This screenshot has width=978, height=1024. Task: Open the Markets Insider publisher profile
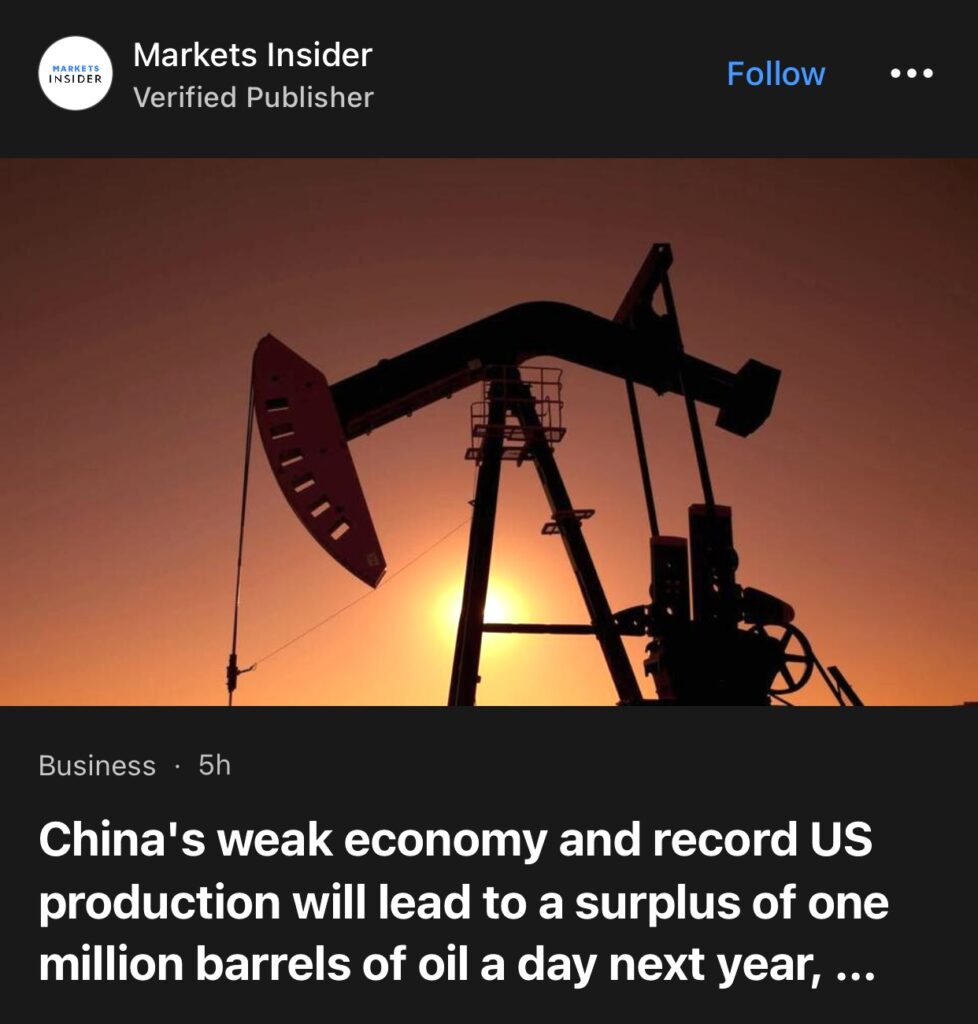point(252,56)
